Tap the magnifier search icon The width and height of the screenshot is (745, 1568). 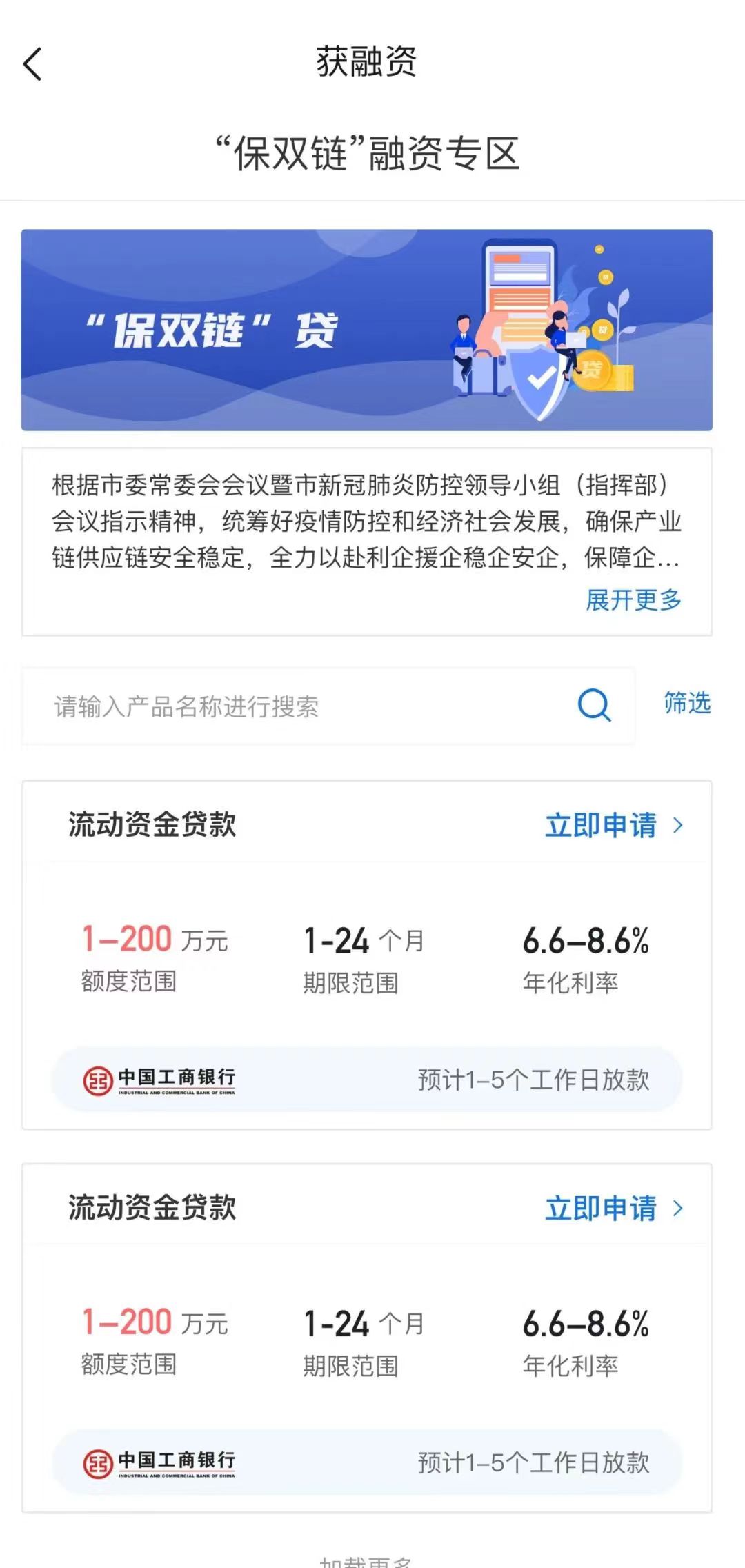[594, 705]
